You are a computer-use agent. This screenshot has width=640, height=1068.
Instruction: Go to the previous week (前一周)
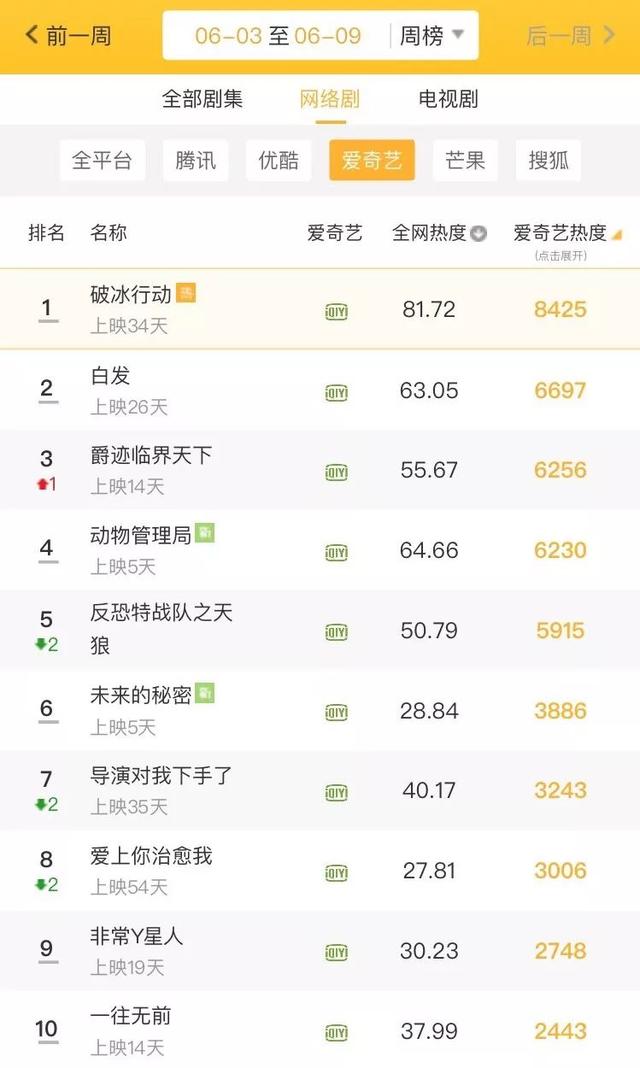tap(68, 36)
